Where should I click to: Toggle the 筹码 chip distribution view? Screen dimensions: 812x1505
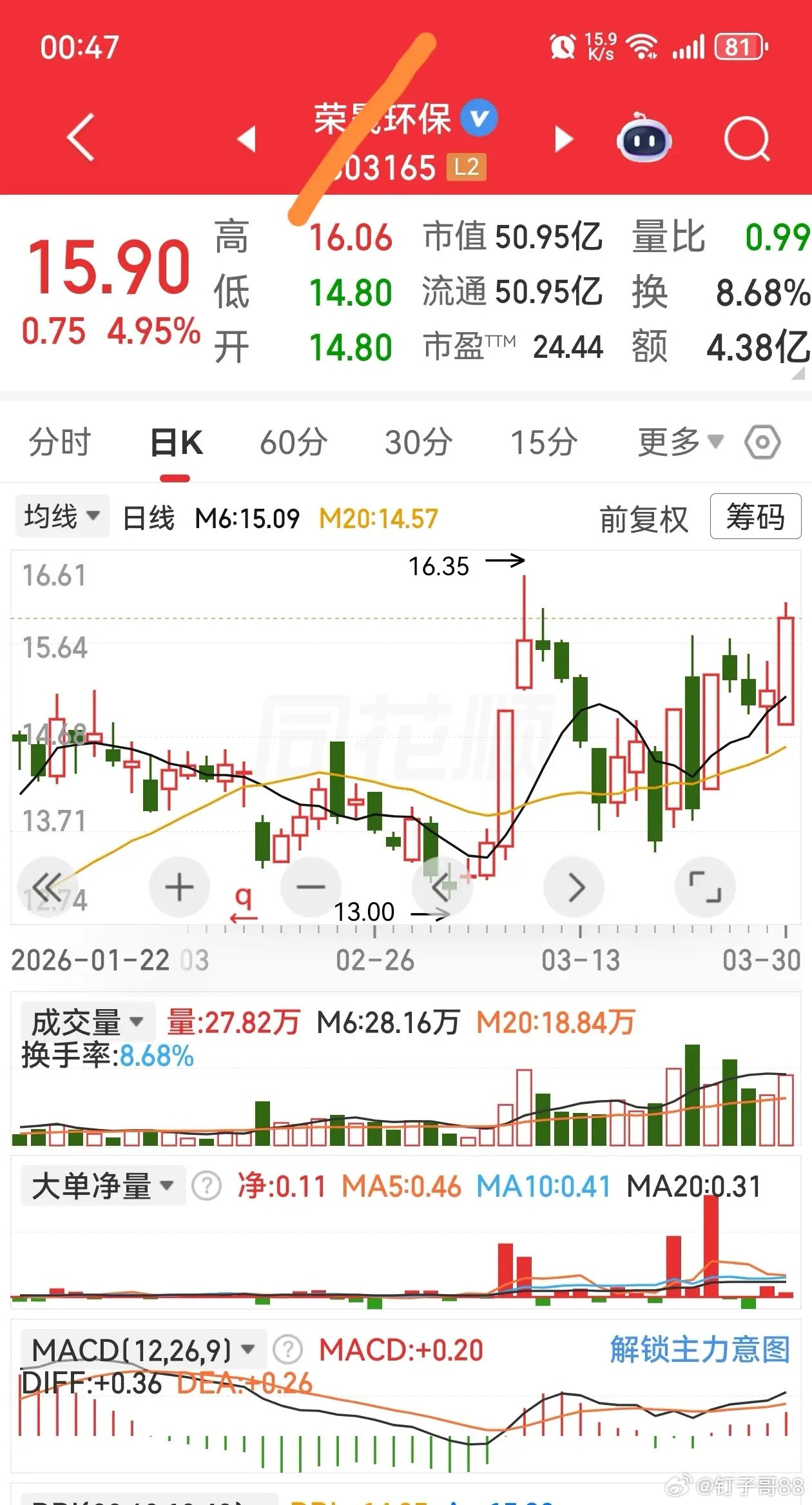tap(755, 516)
